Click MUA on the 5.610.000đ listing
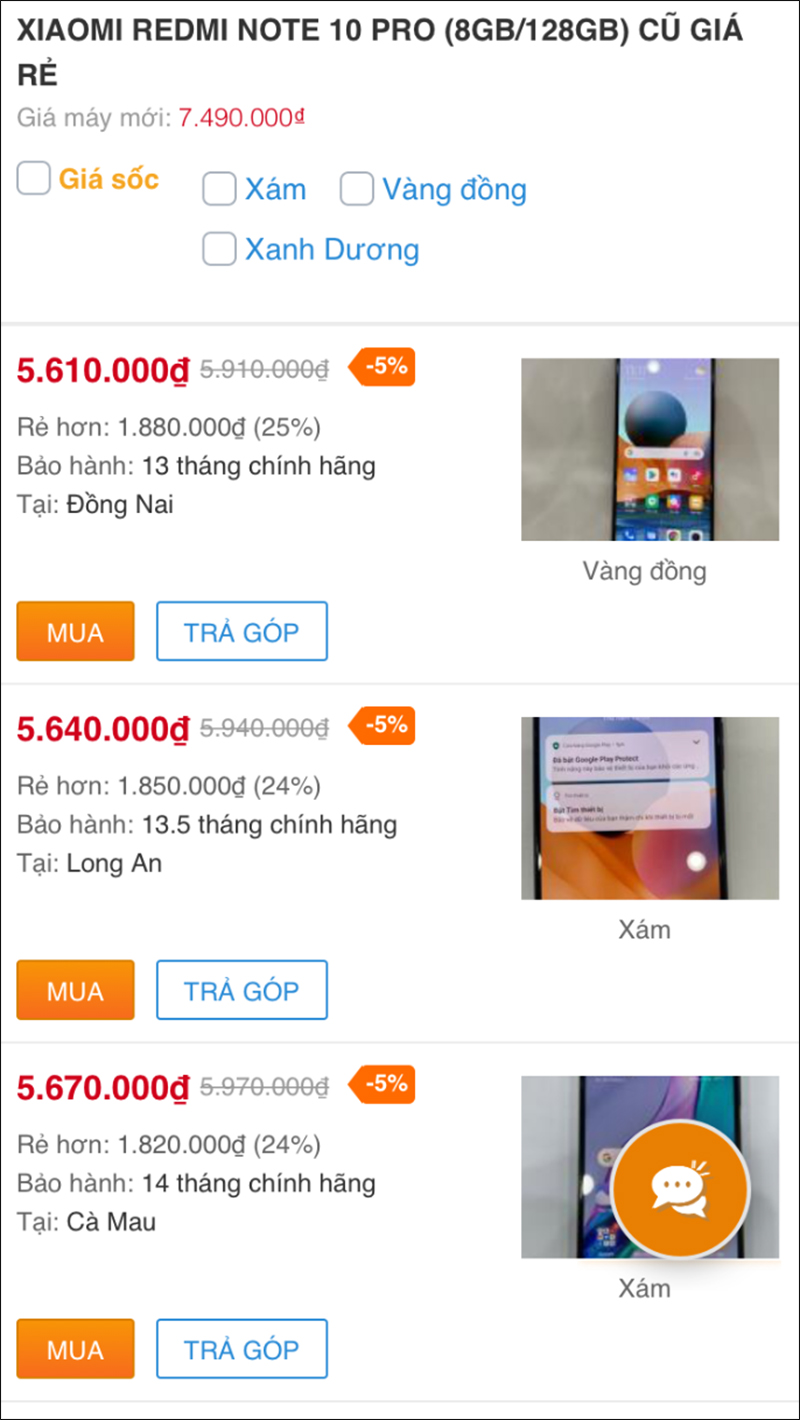Image resolution: width=800 pixels, height=1420 pixels. pyautogui.click(x=75, y=631)
